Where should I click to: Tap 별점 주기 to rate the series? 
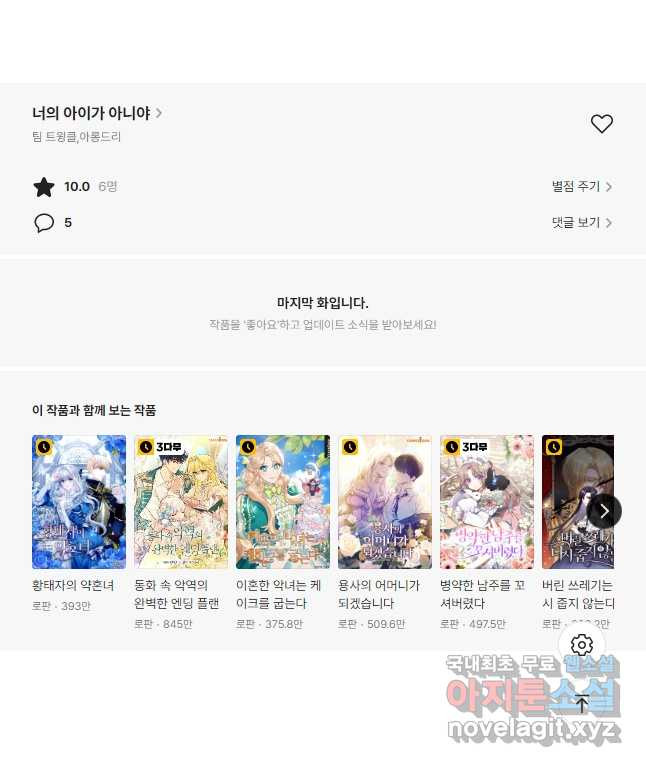point(581,186)
